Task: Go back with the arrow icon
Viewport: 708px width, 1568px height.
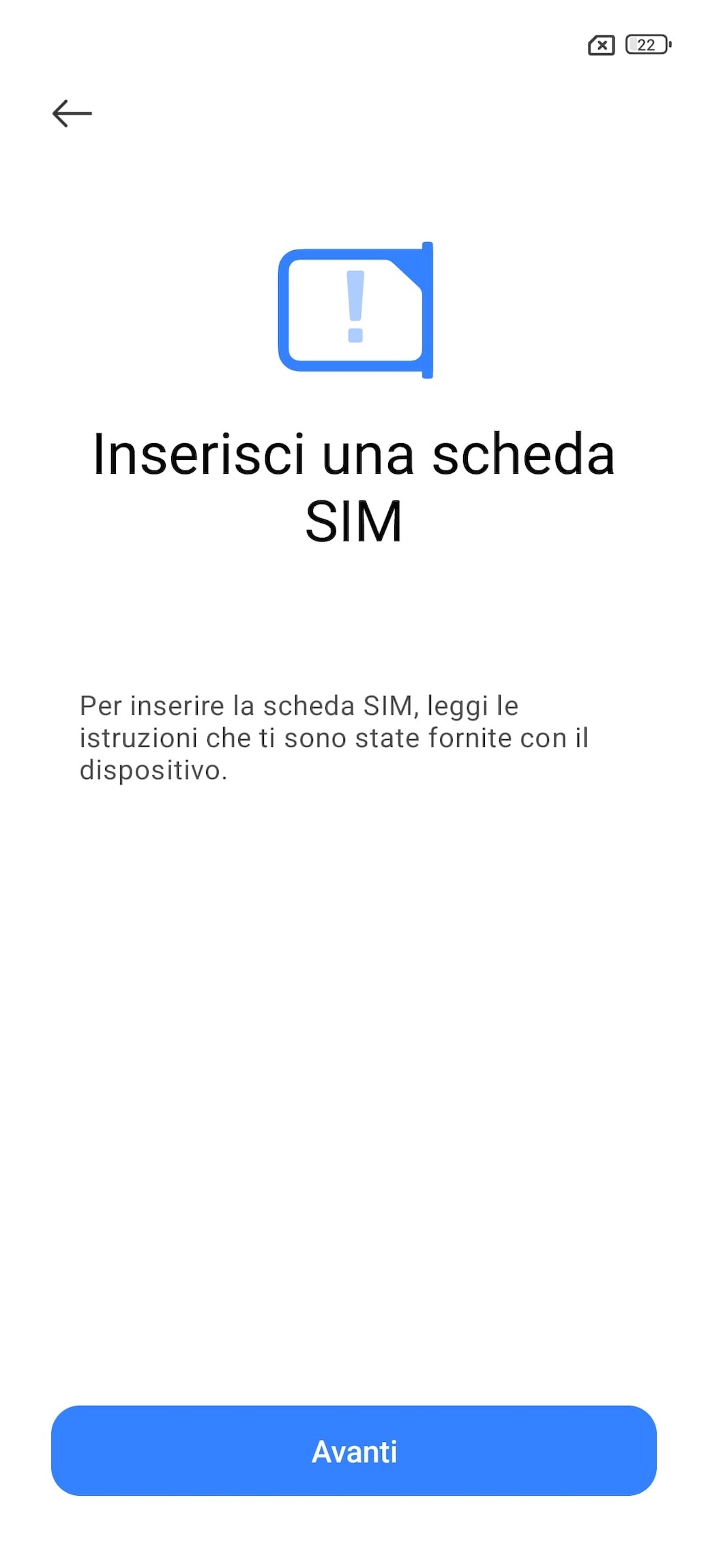Action: 72,113
